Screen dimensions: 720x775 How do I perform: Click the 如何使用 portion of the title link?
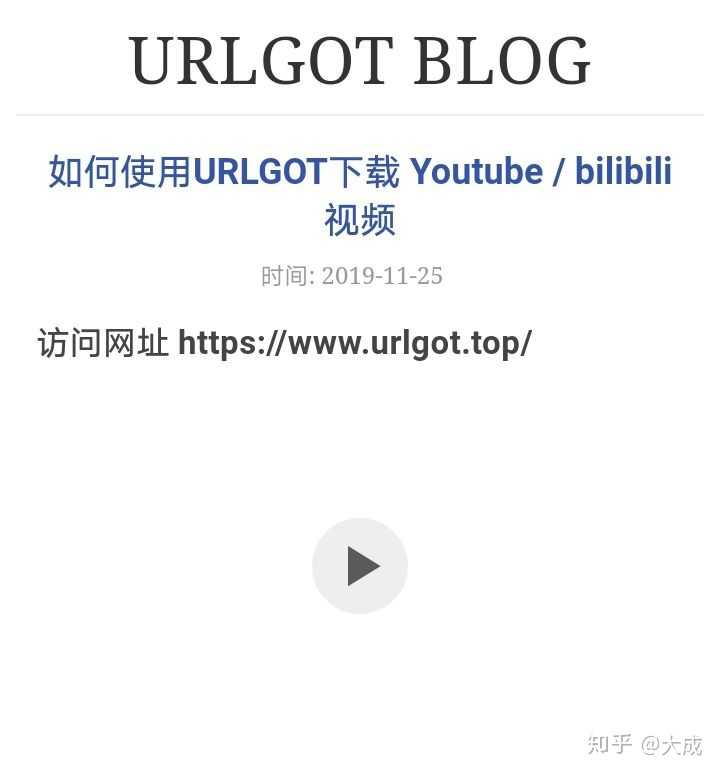pos(120,172)
